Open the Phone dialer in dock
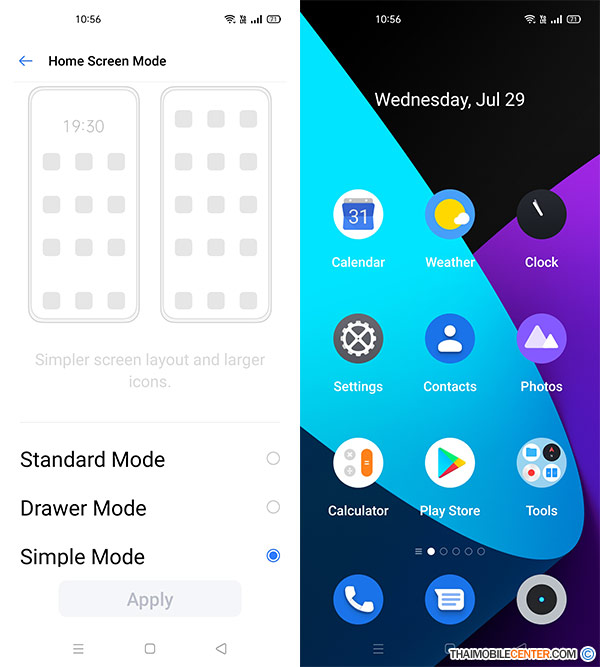The width and height of the screenshot is (600, 667). click(x=358, y=600)
